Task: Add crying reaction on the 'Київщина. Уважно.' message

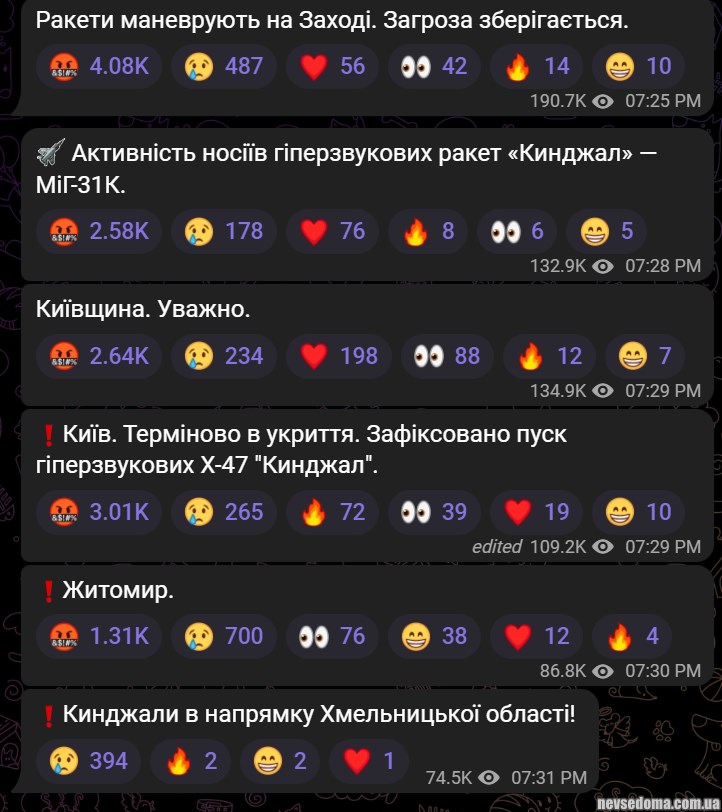Action: (223, 355)
